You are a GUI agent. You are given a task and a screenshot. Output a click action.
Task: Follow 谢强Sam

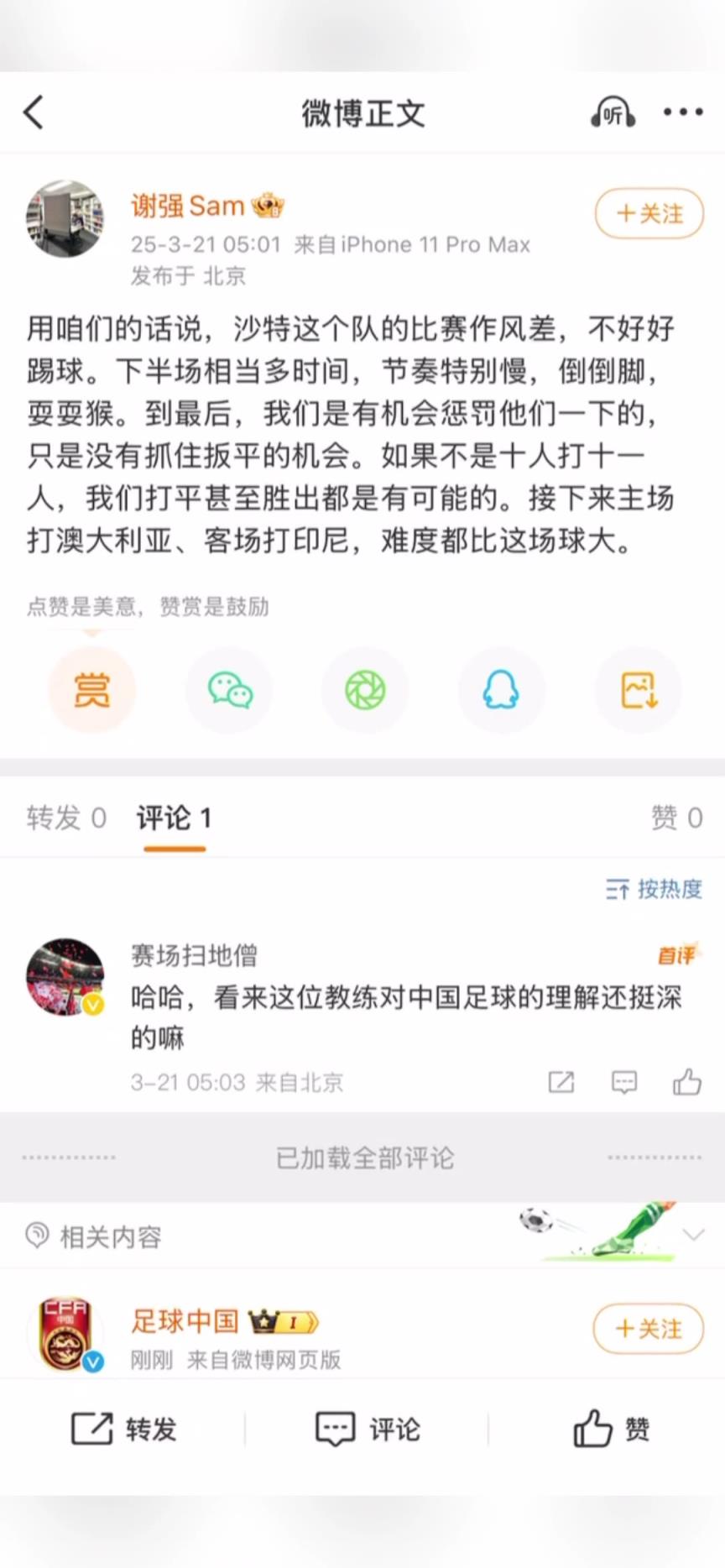(649, 214)
